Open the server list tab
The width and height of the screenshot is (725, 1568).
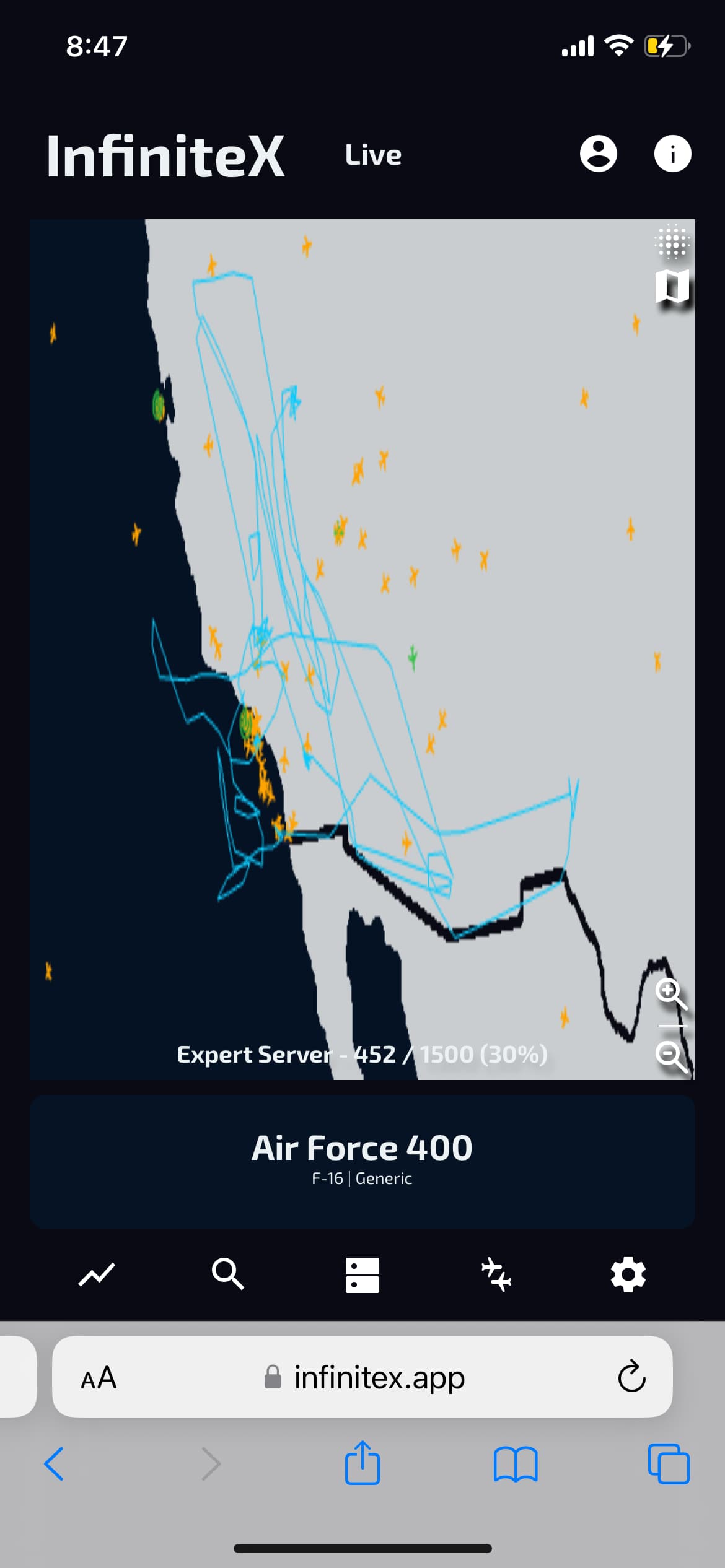click(362, 1274)
